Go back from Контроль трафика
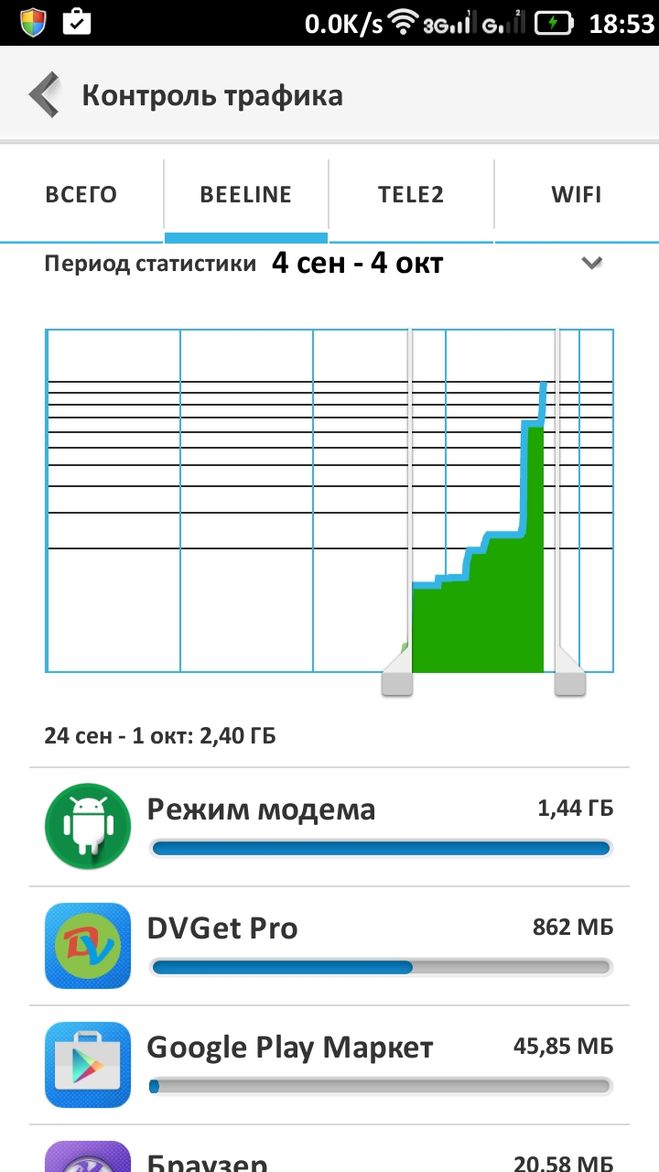 (44, 95)
